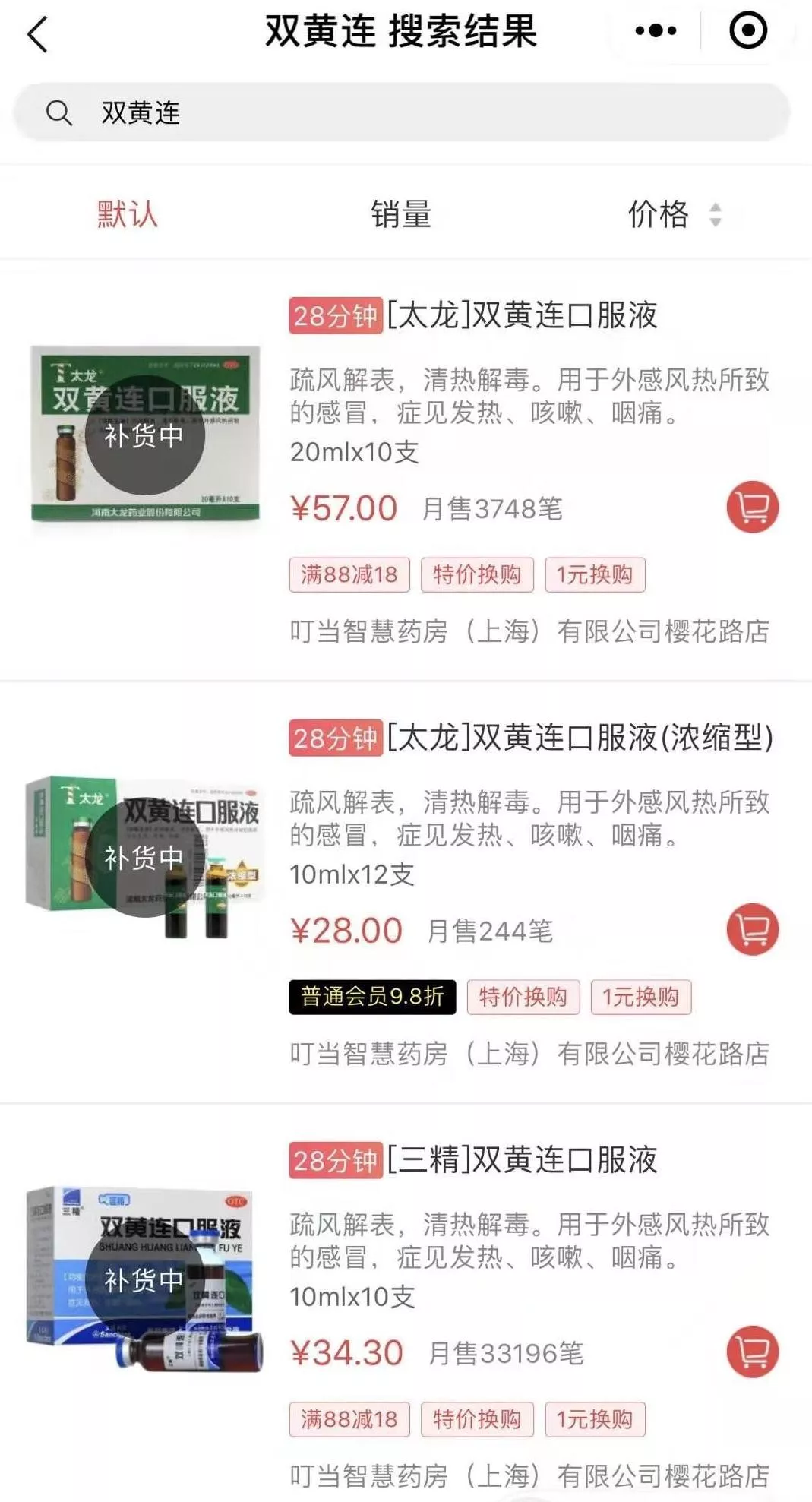Add ¥34.30 三精双黄连口服液 to cart
The width and height of the screenshot is (812, 1502).
click(x=752, y=1352)
